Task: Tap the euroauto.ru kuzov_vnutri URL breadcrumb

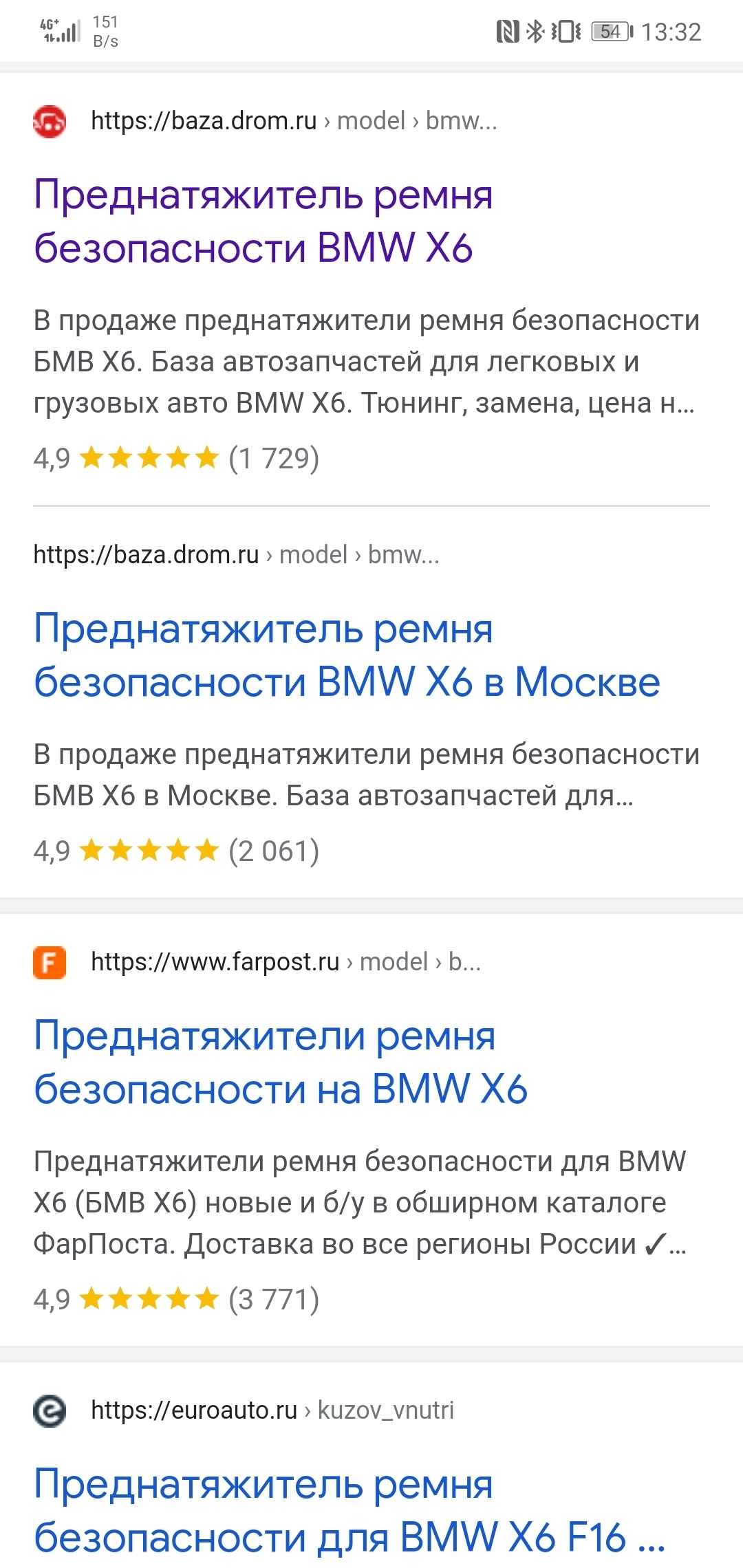Action: pyautogui.click(x=244, y=1410)
